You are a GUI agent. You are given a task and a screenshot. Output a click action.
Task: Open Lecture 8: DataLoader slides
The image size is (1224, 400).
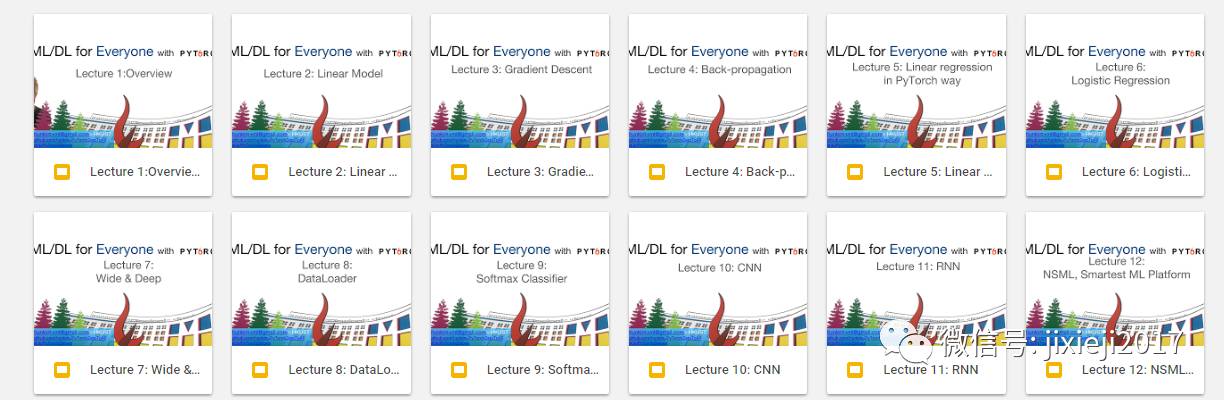[x=321, y=303]
